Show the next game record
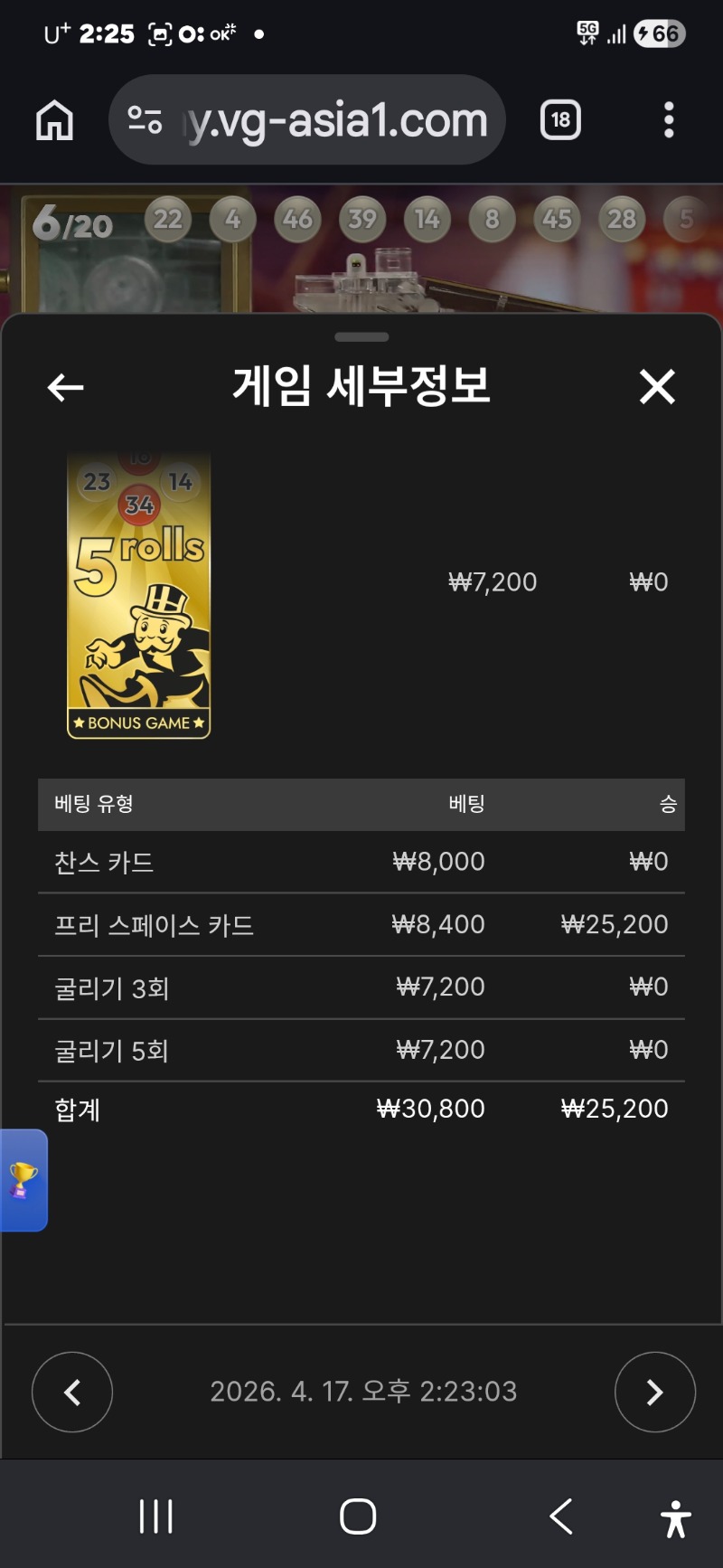The width and height of the screenshot is (723, 1568). (654, 1392)
